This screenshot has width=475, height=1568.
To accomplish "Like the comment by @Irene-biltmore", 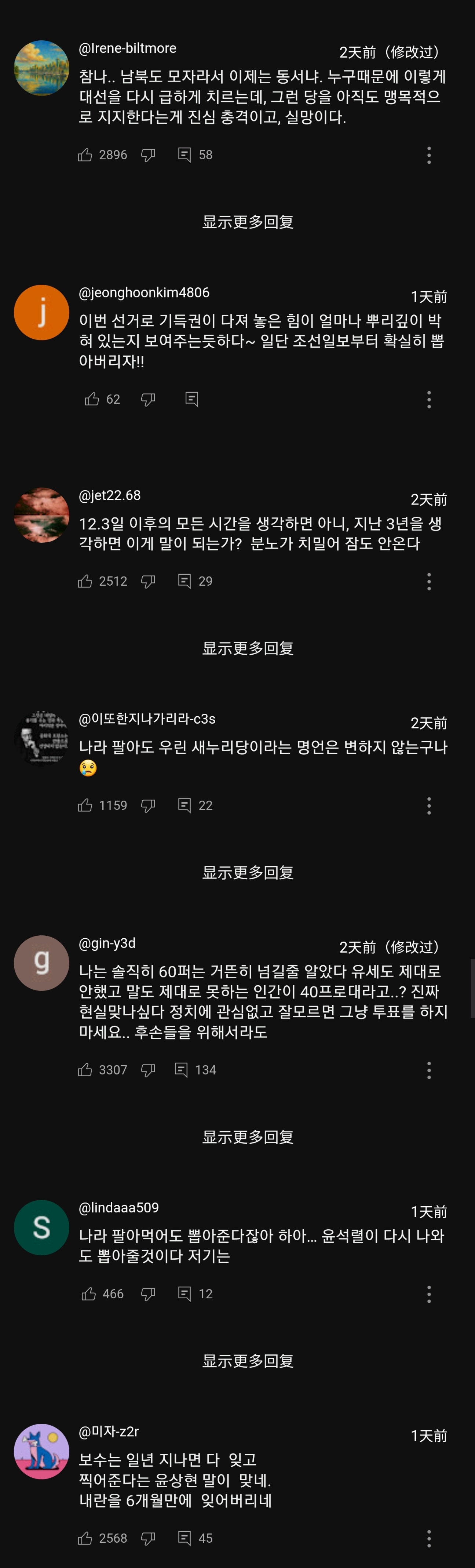I will [85, 154].
